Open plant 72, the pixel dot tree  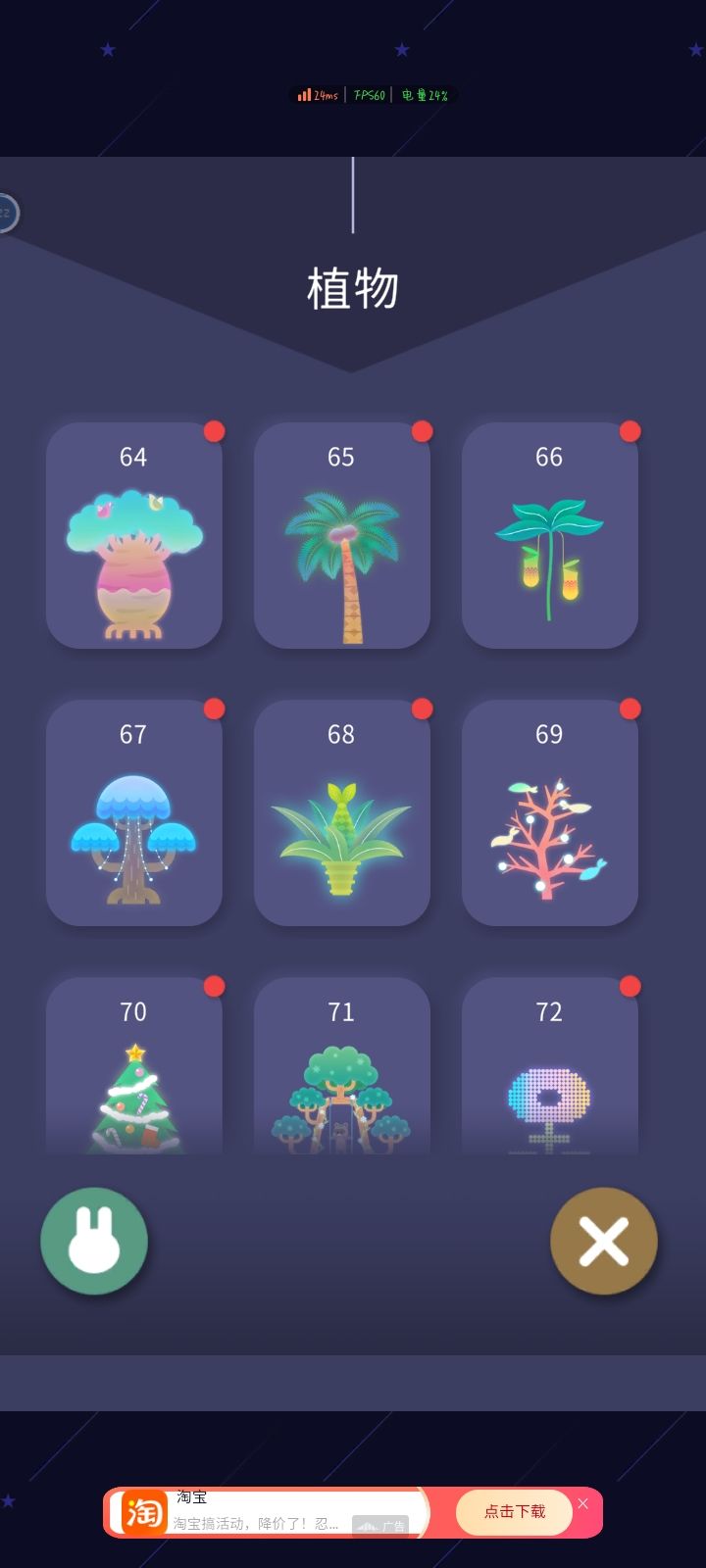(550, 1078)
